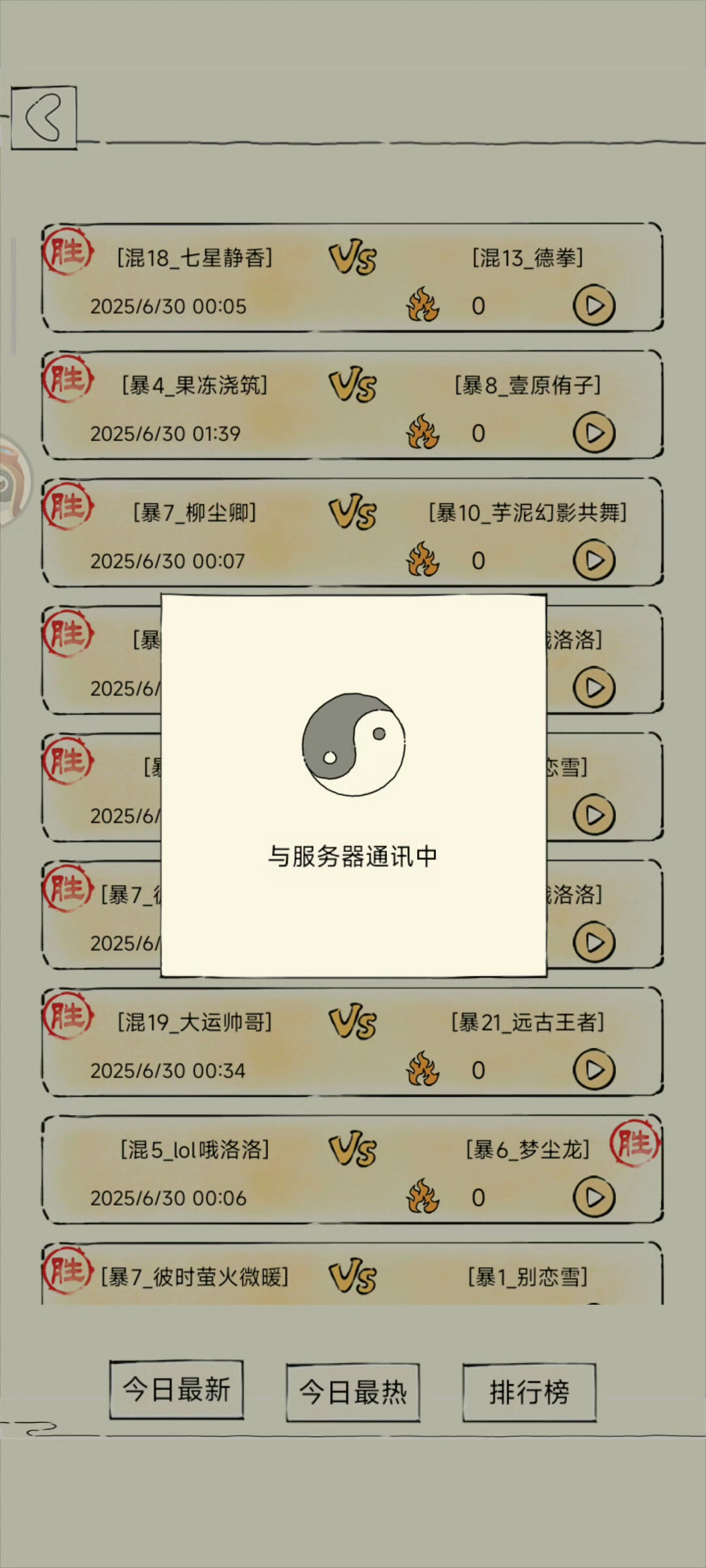Viewport: 706px width, 1568px height.
Task: Switch to 今日最新 list
Action: (x=176, y=1390)
